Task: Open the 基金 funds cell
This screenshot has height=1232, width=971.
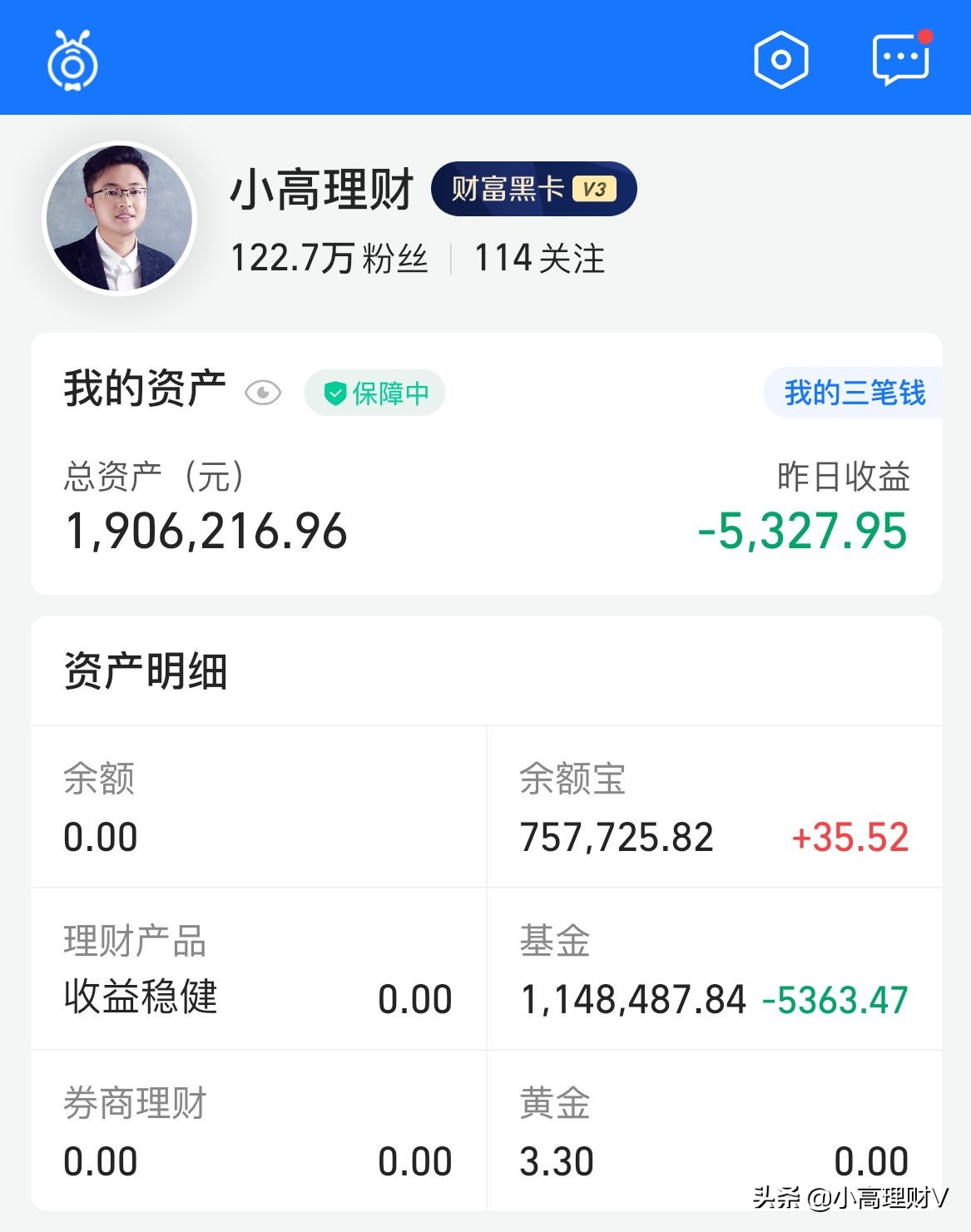Action: tap(715, 969)
